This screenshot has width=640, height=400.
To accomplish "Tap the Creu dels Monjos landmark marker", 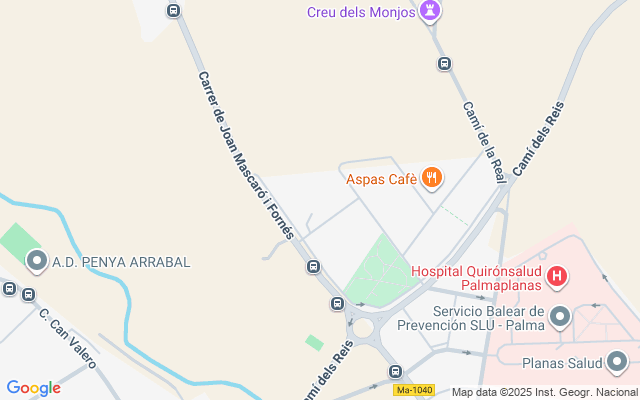I will tap(431, 12).
